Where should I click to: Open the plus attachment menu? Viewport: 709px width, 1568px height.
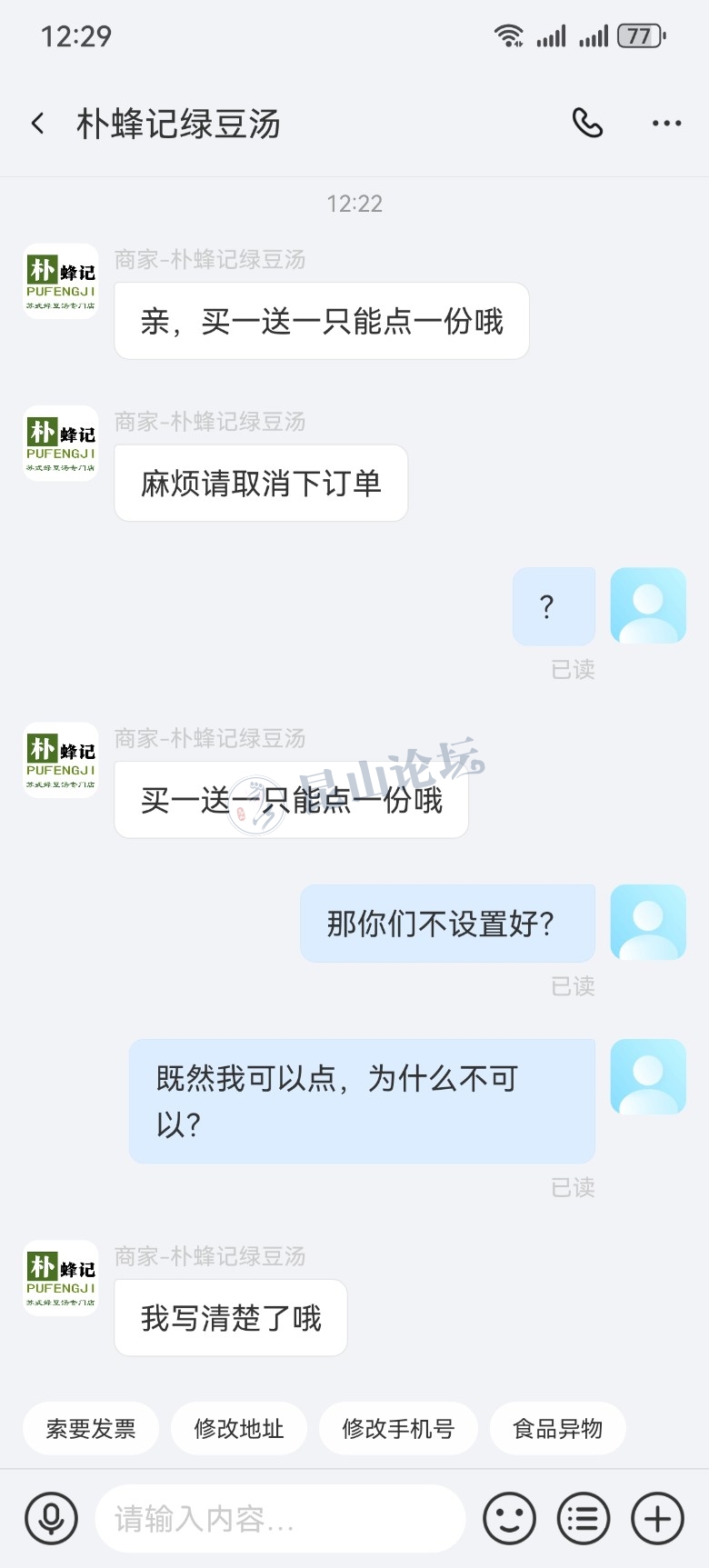pos(657,1518)
